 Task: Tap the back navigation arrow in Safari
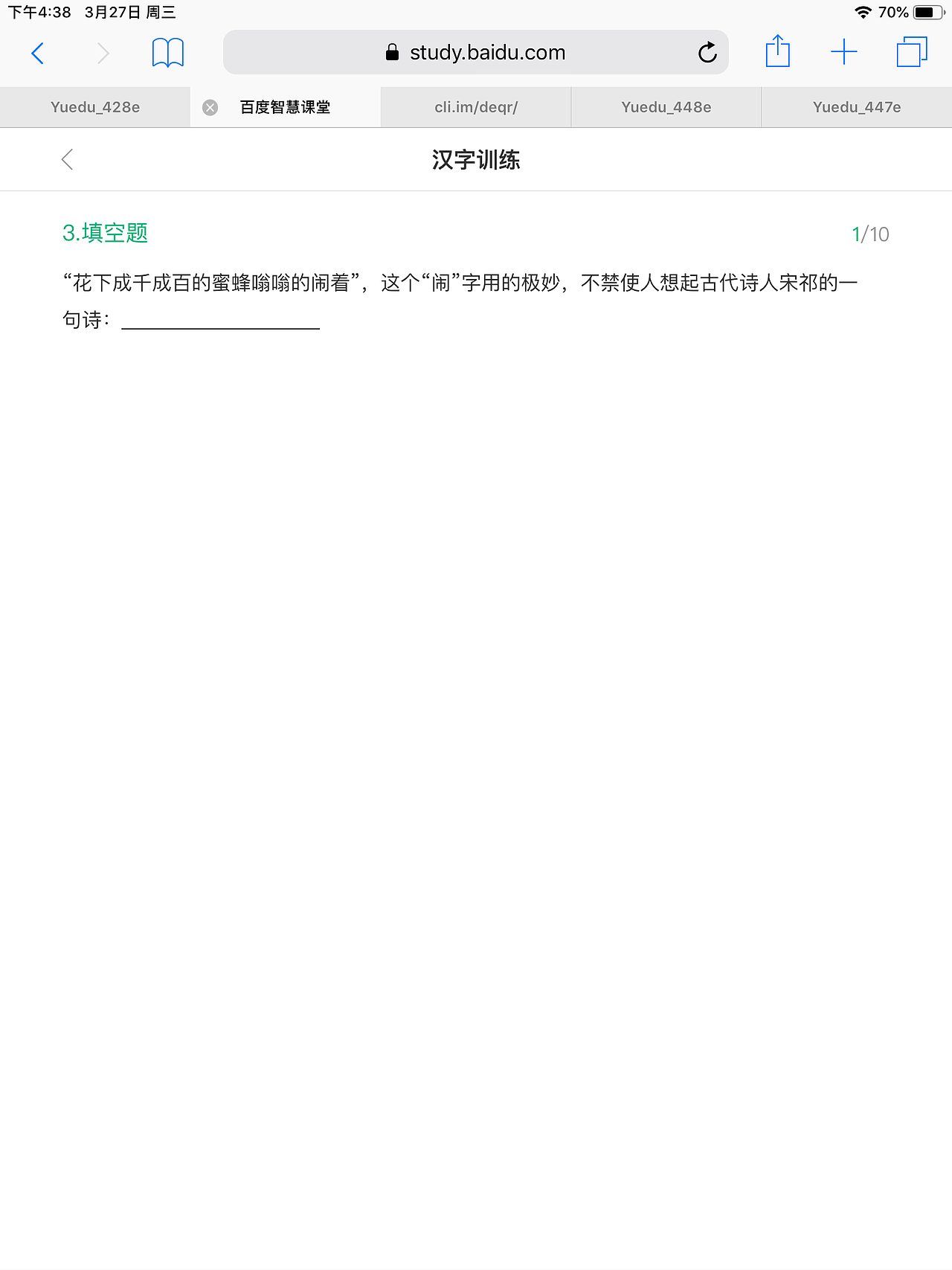[38, 53]
